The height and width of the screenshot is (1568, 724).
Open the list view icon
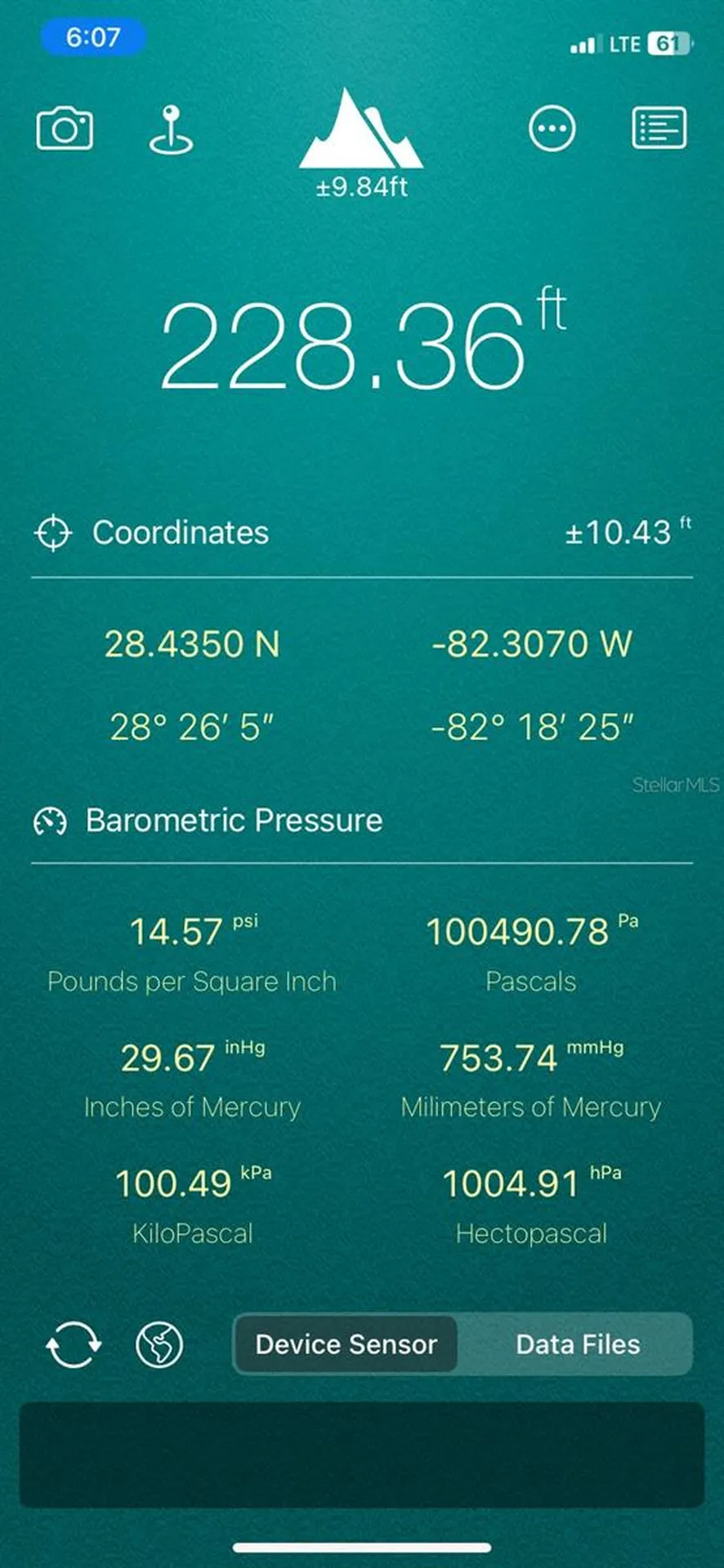[x=659, y=128]
